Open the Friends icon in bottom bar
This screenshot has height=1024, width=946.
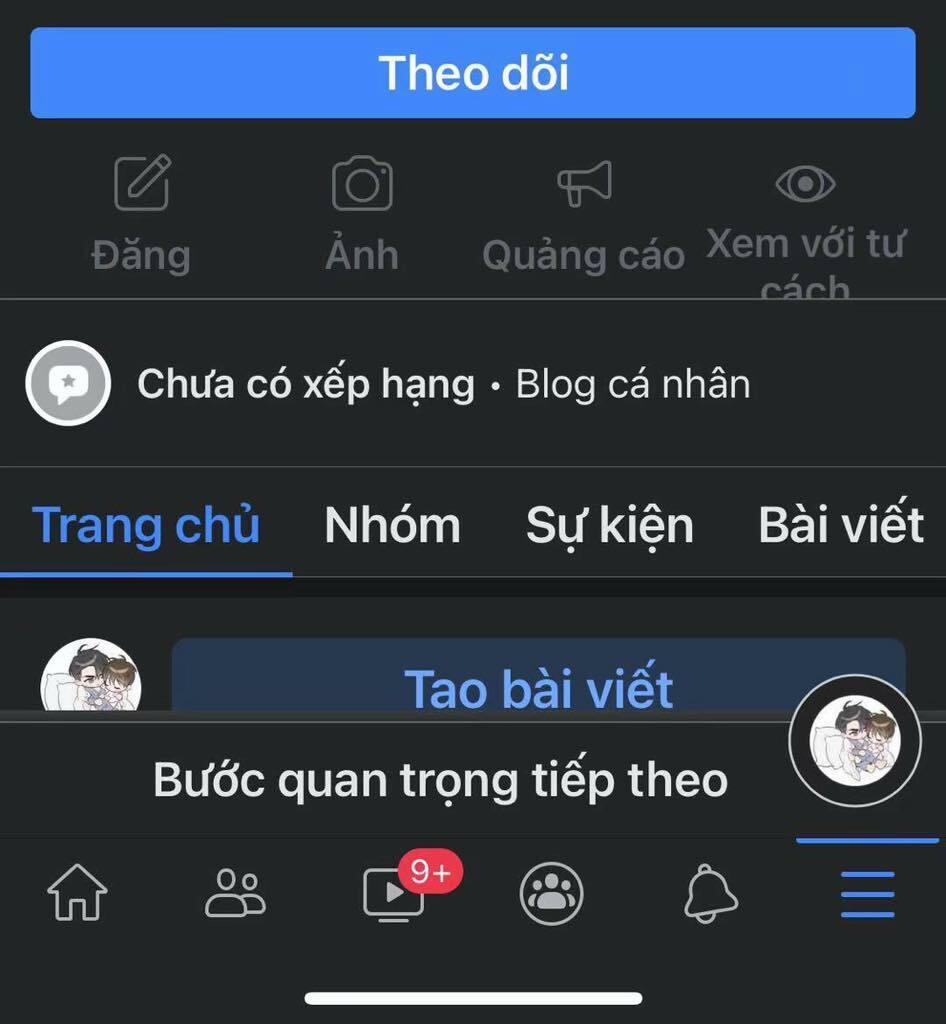pos(236,895)
